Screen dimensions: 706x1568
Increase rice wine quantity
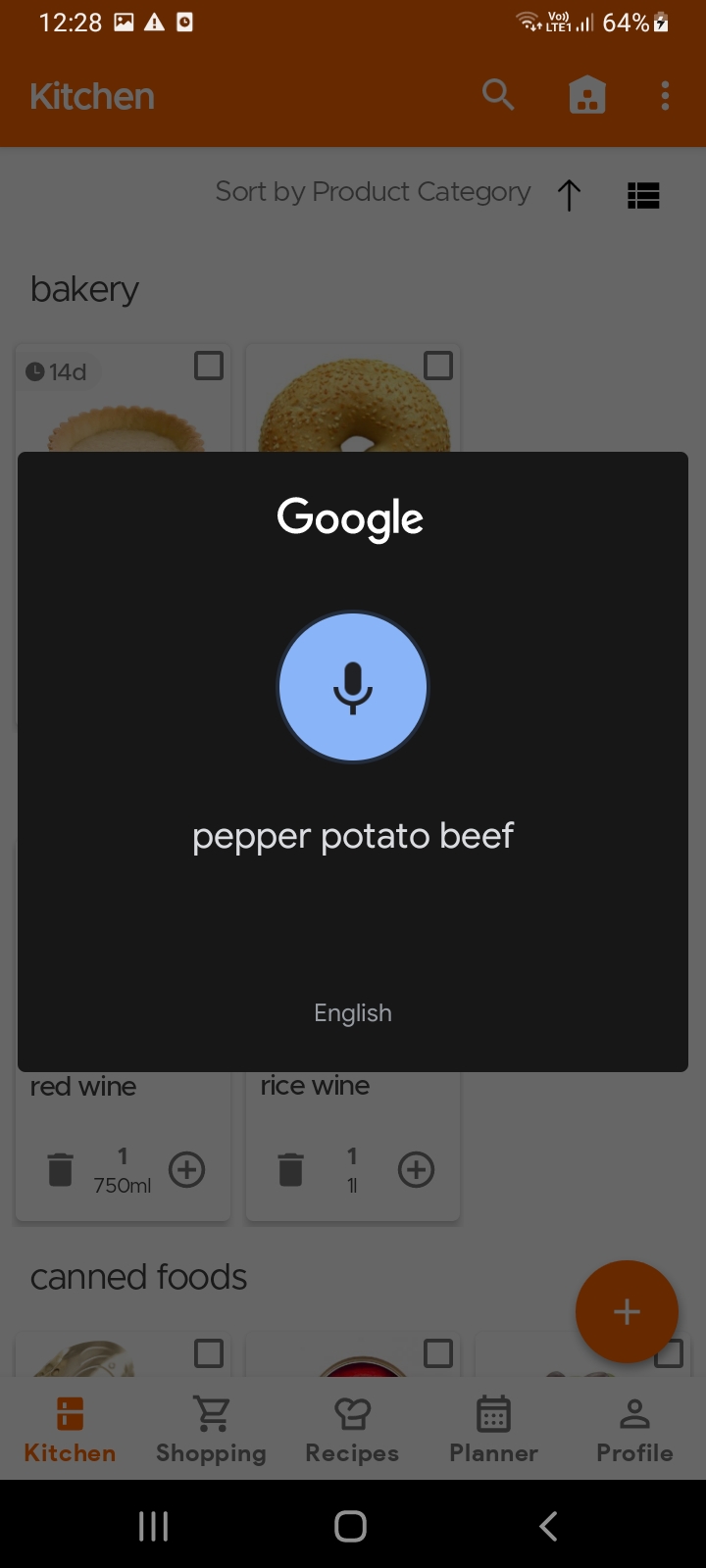coord(417,1169)
